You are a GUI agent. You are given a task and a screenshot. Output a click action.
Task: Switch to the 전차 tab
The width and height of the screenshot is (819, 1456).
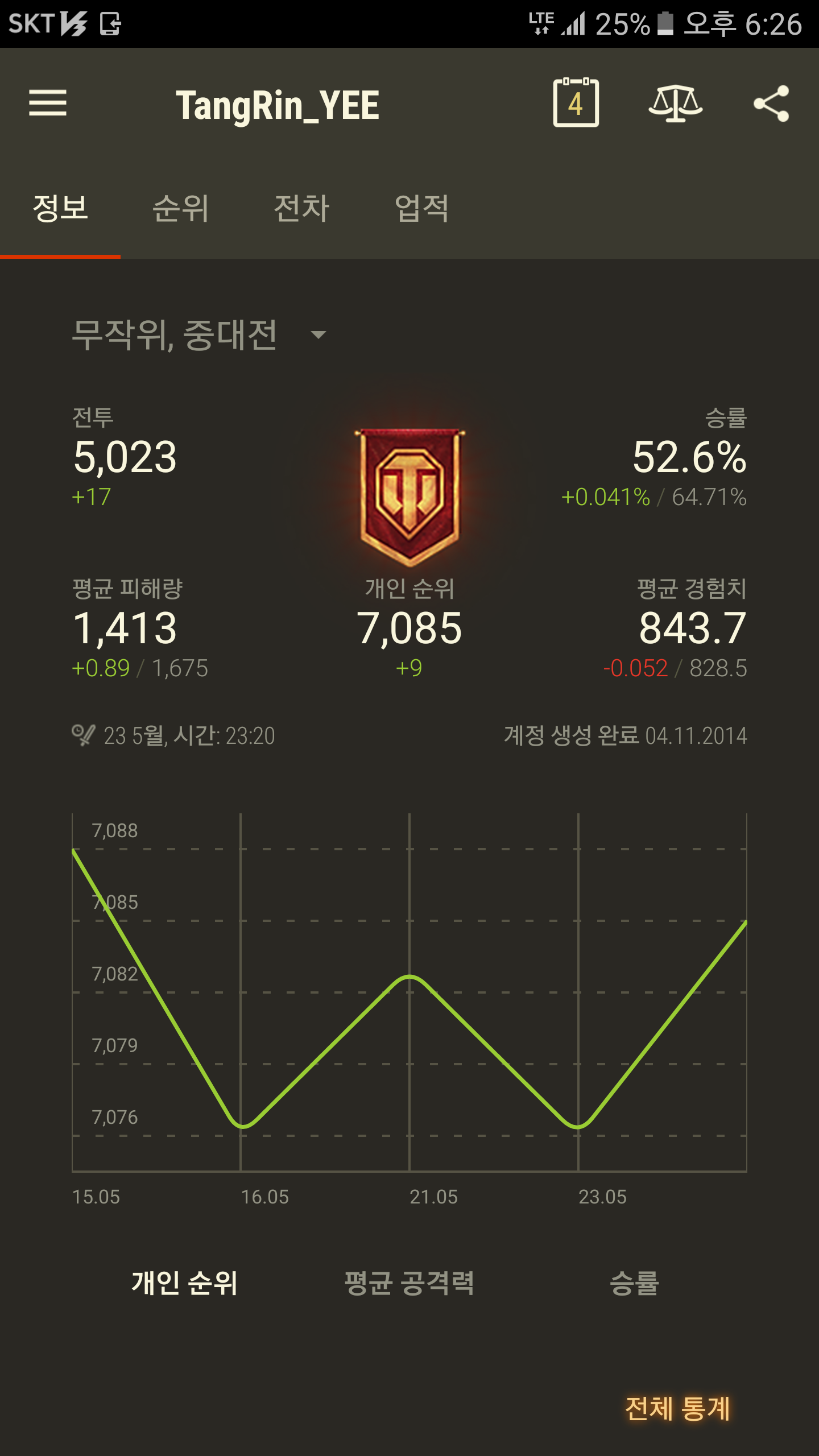tap(301, 208)
